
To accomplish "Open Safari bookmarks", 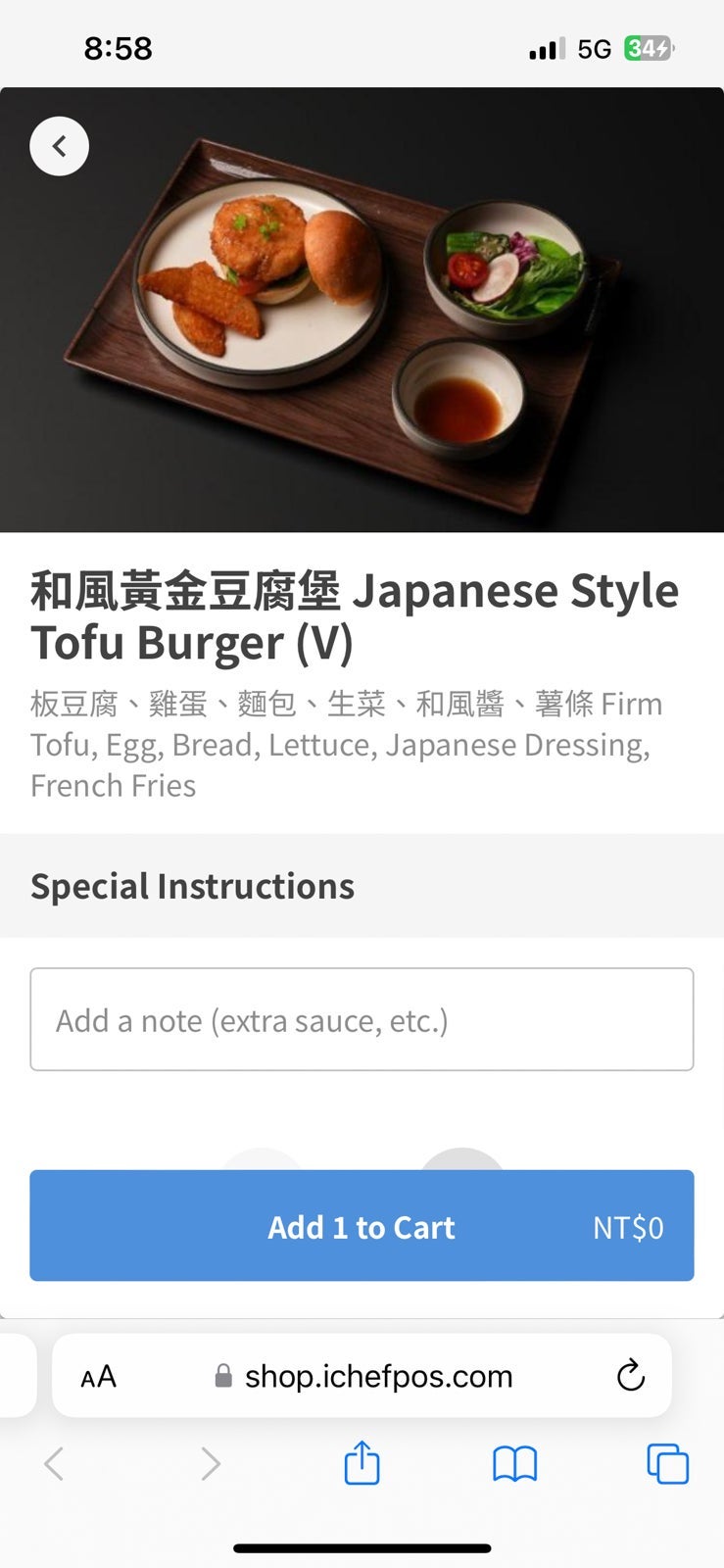I will (x=514, y=1464).
